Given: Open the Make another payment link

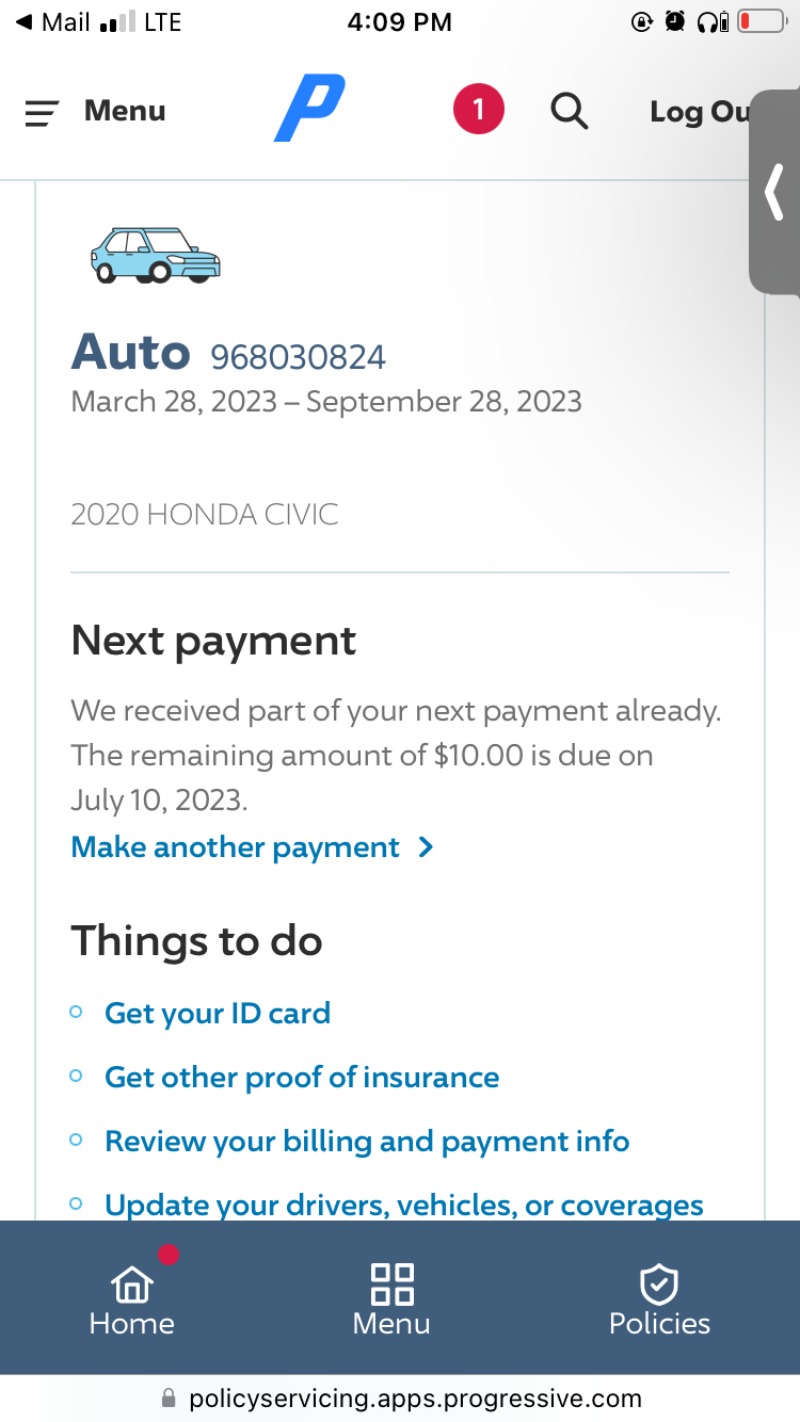Looking at the screenshot, I should pyautogui.click(x=253, y=847).
